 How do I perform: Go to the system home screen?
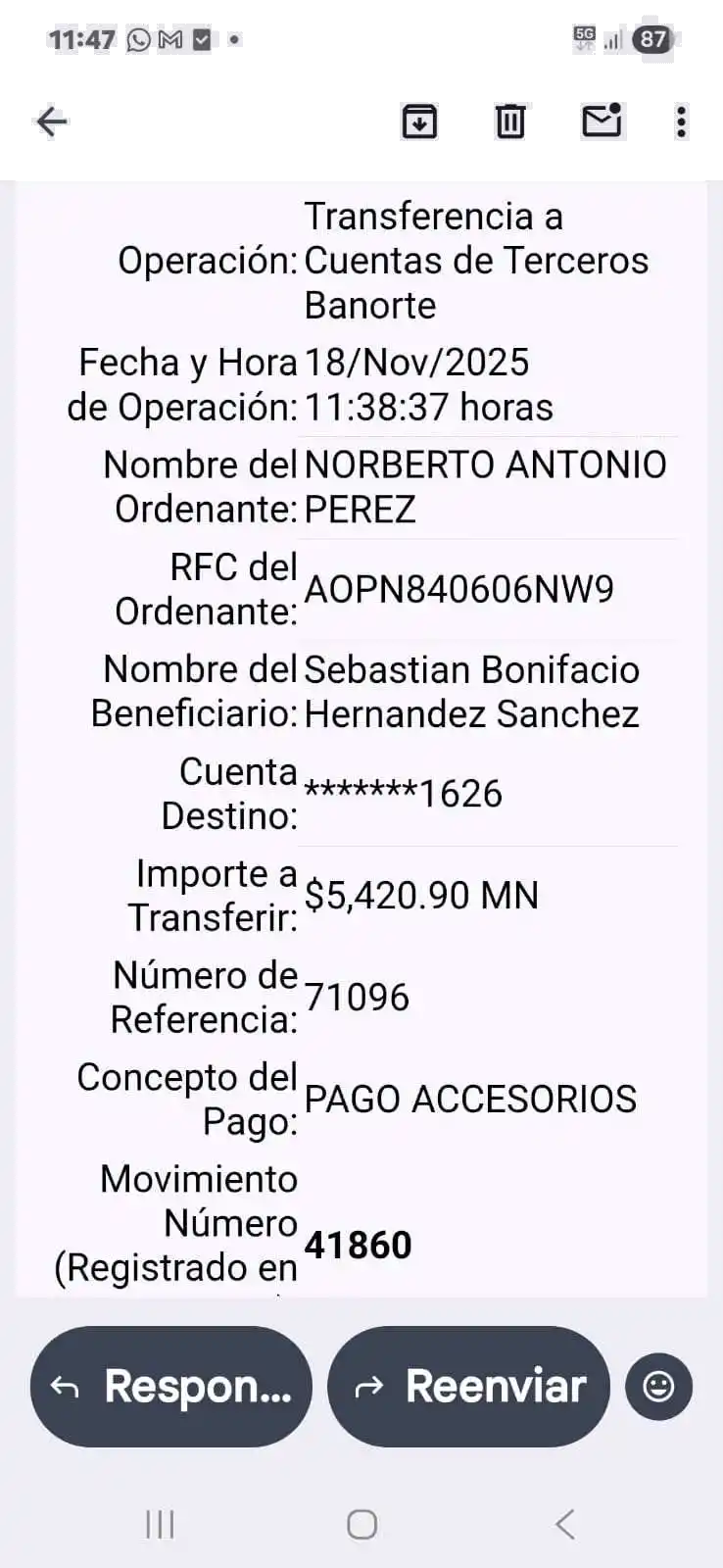click(361, 1524)
